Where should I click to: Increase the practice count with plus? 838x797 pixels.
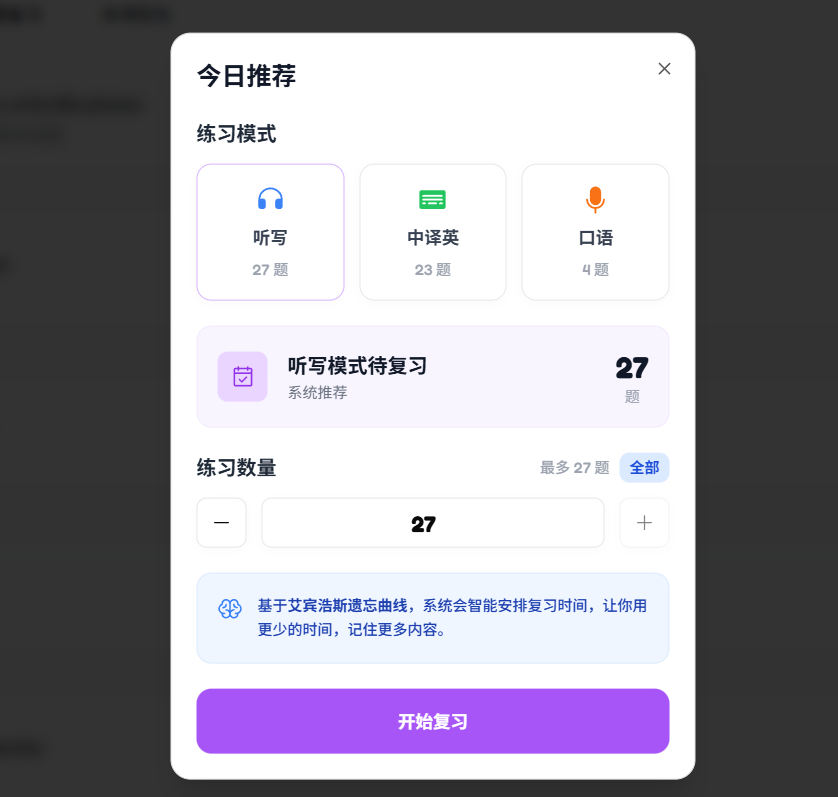click(644, 523)
